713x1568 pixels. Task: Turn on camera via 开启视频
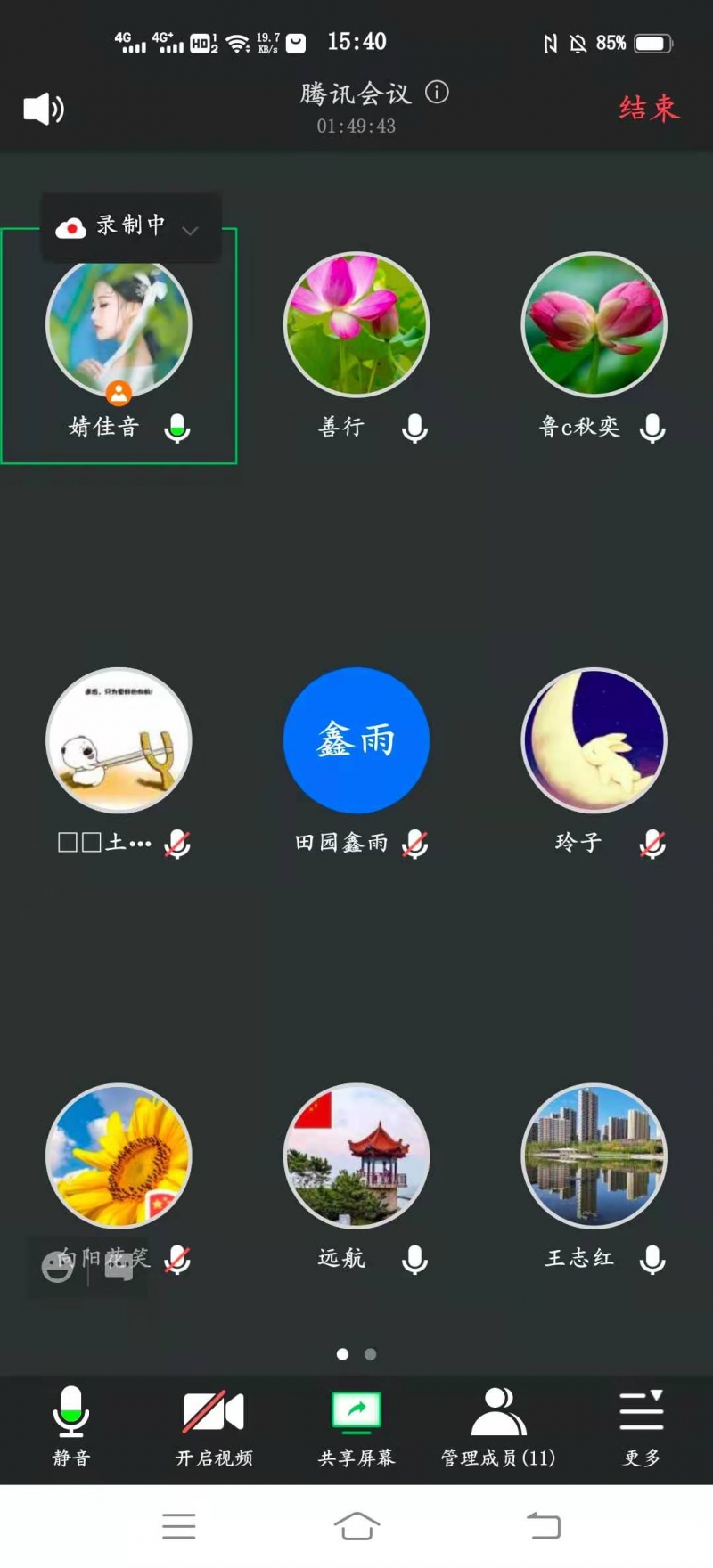[x=213, y=1425]
